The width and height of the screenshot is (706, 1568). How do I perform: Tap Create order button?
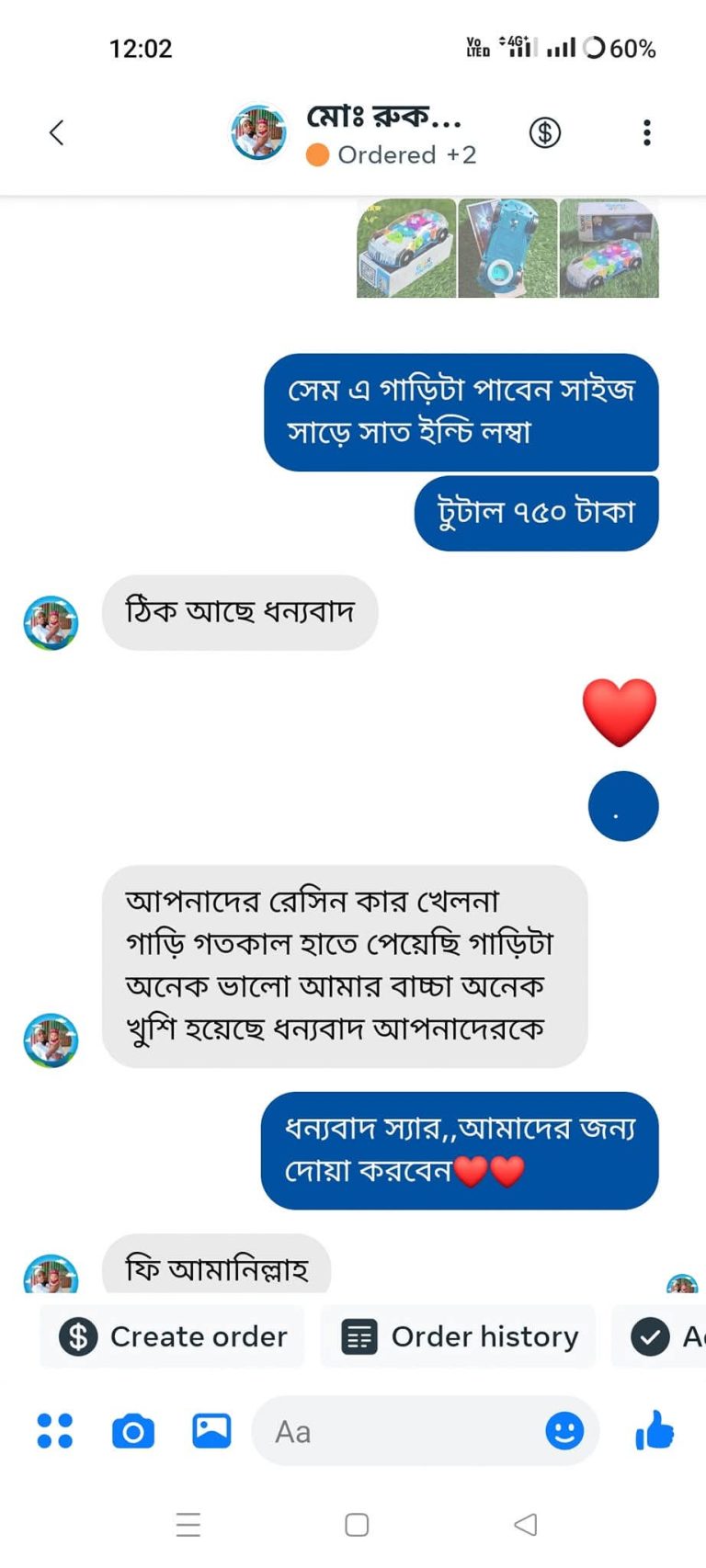(173, 1336)
